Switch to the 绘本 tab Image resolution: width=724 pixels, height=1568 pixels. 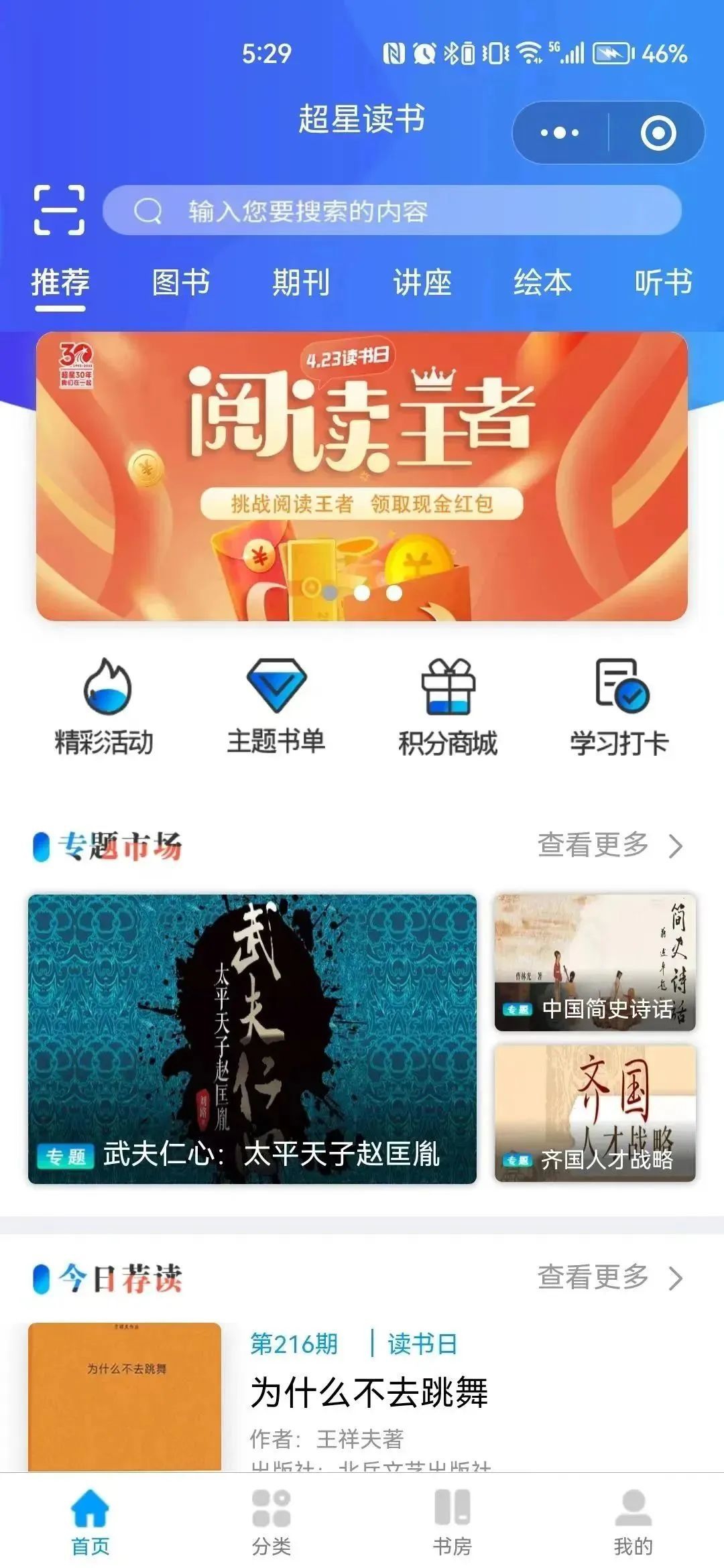pos(542,282)
